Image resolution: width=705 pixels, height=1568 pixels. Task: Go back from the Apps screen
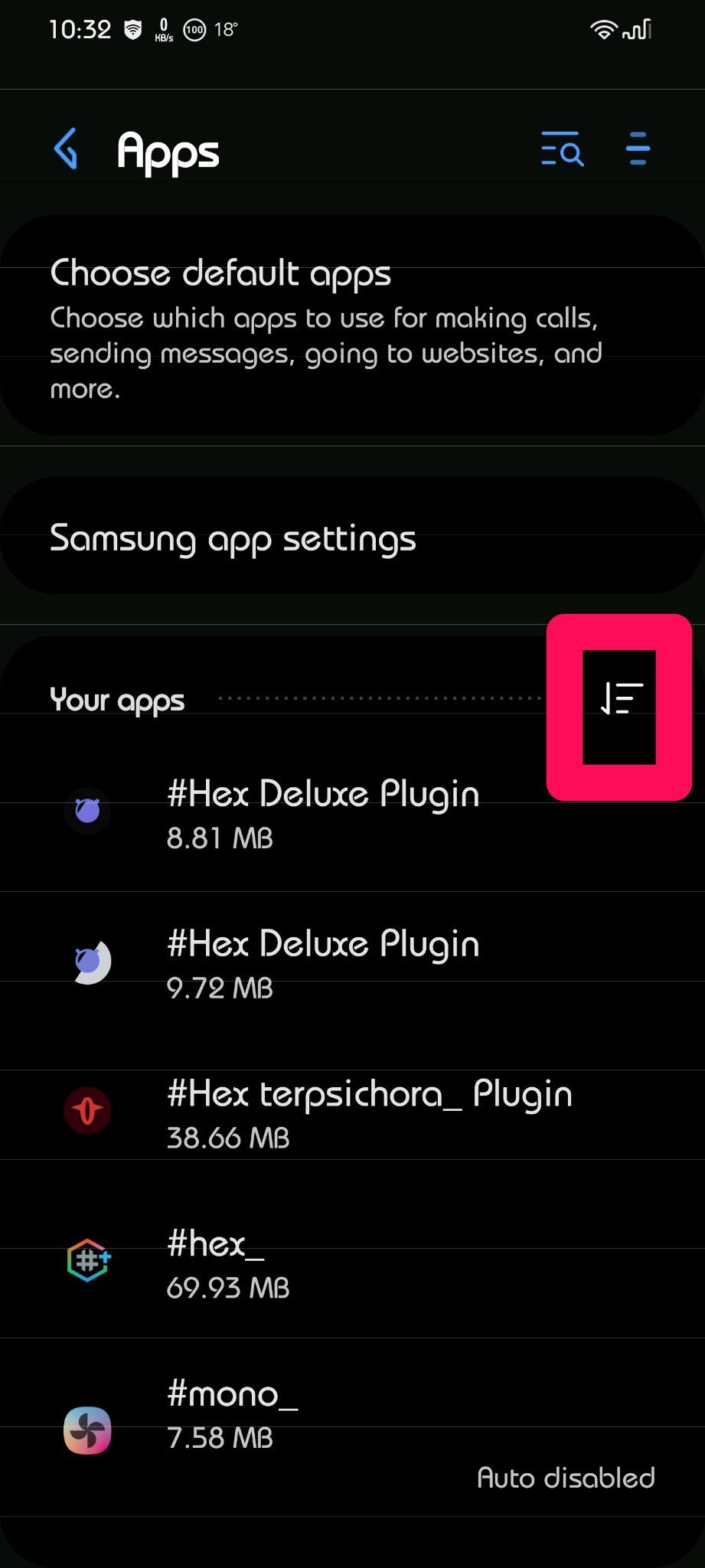[67, 148]
